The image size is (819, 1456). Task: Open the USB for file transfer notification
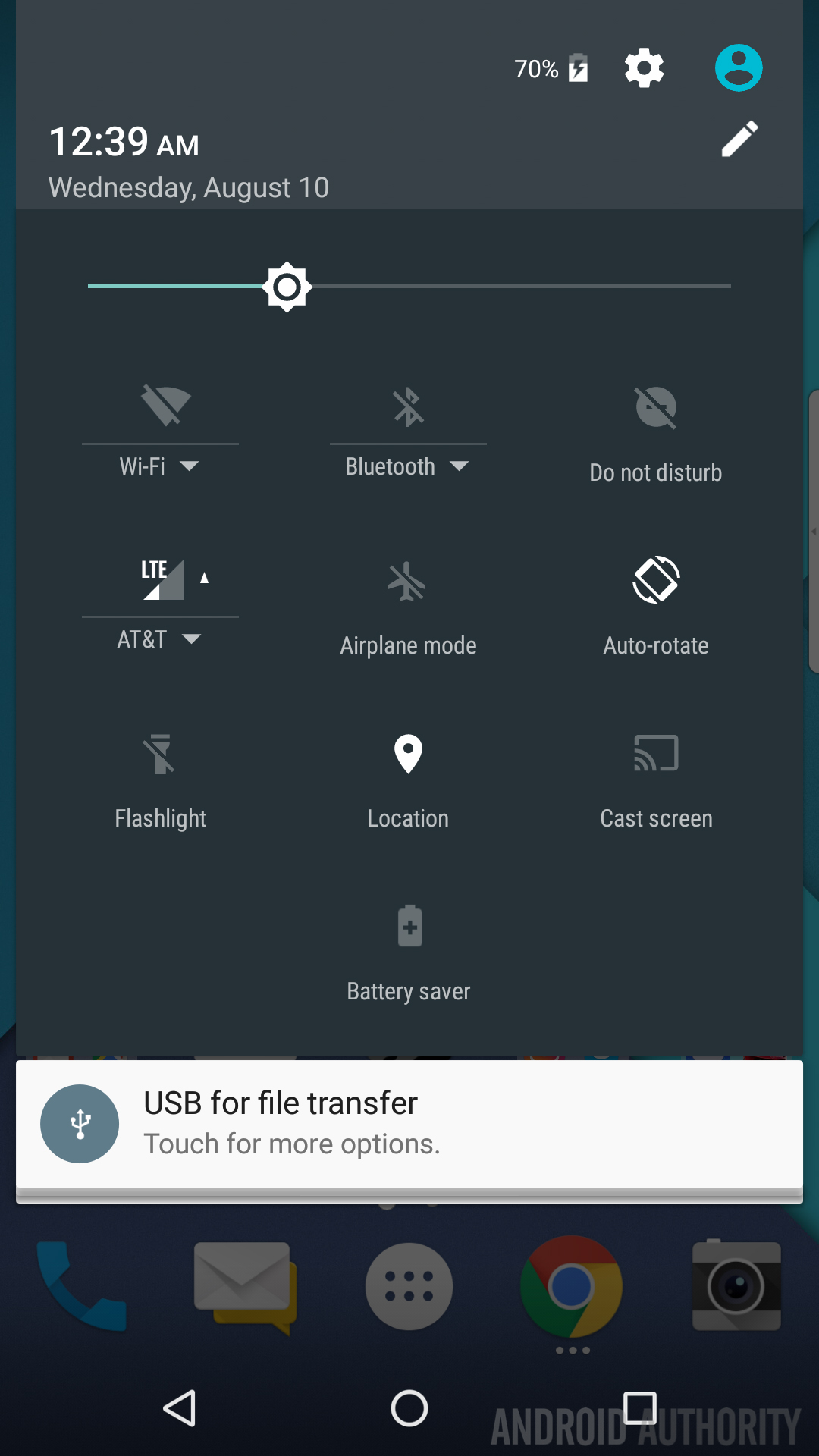point(409,1124)
